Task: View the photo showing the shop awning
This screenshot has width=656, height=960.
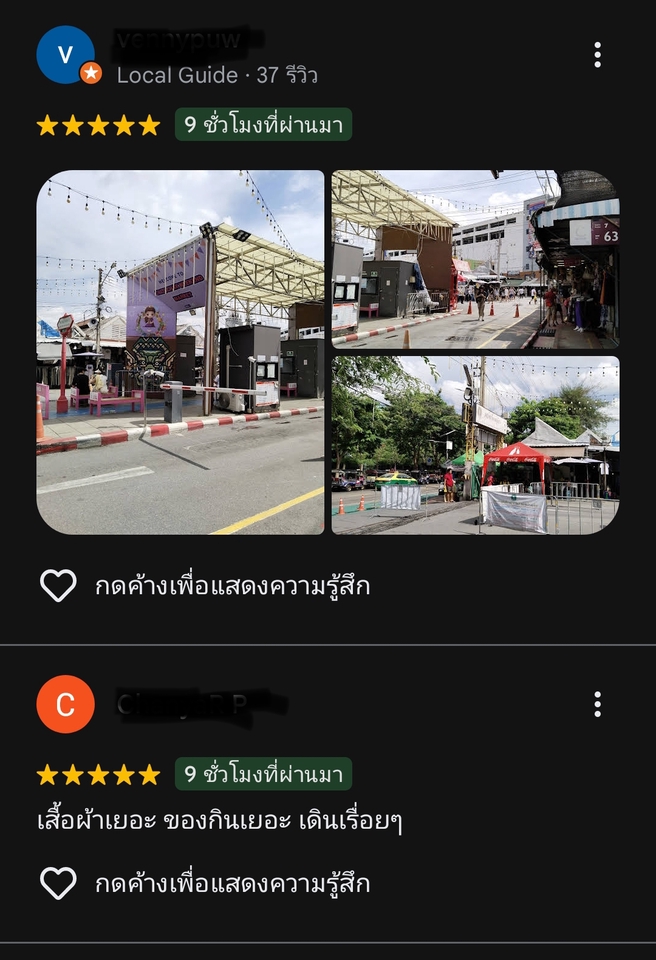Action: point(475,259)
